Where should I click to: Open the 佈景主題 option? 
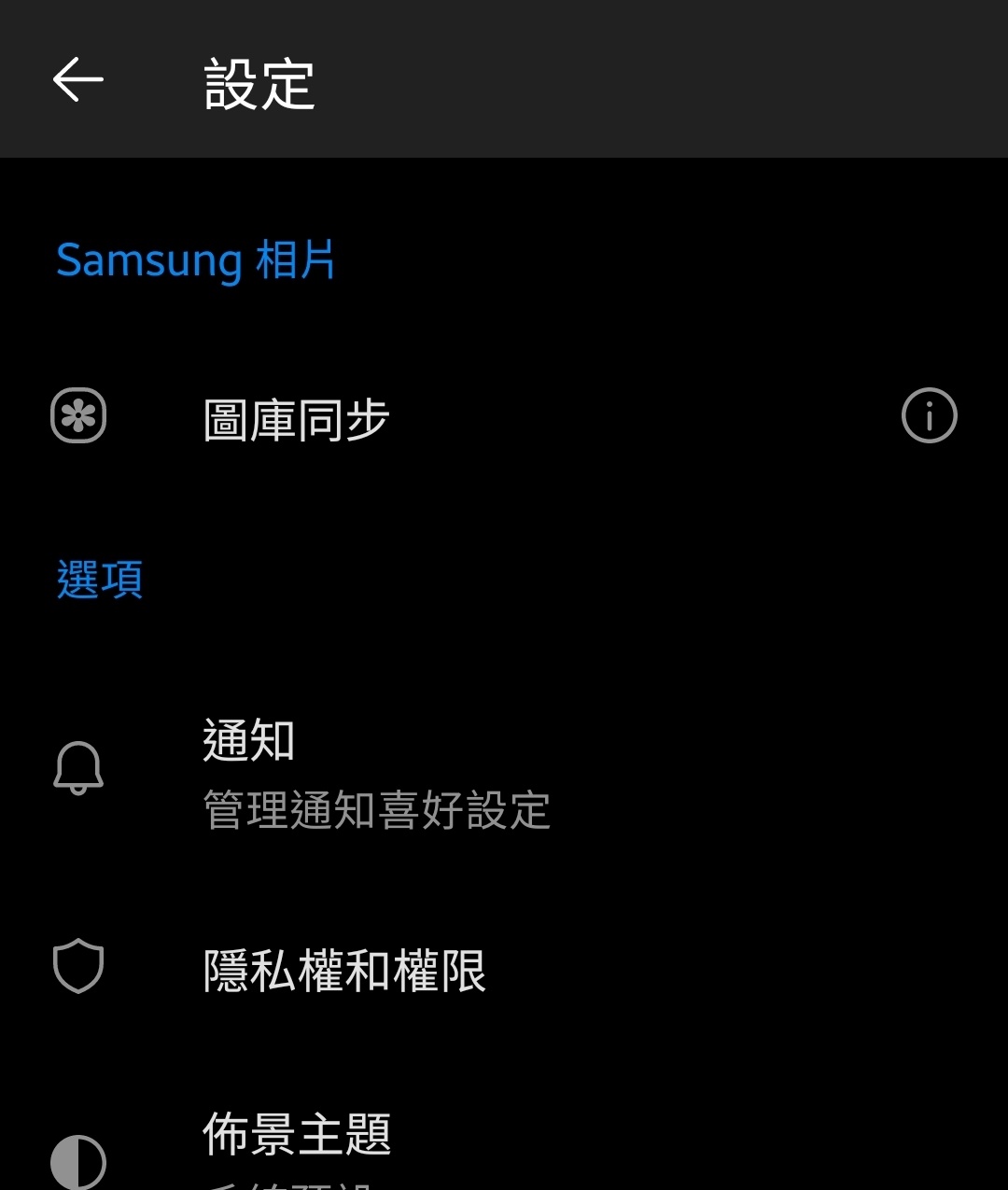point(297,1136)
